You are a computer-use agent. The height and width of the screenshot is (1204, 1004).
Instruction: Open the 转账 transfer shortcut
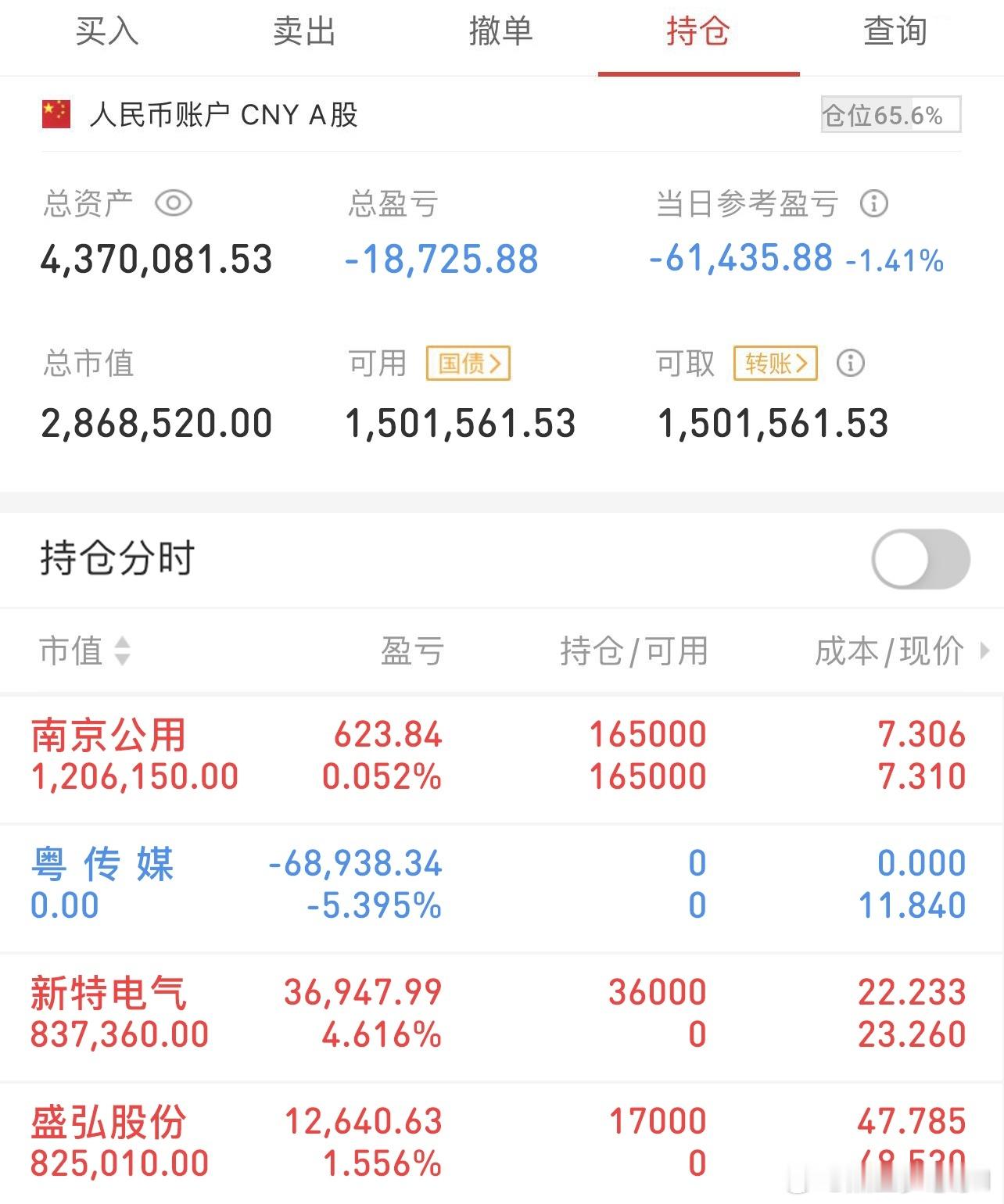pyautogui.click(x=776, y=364)
